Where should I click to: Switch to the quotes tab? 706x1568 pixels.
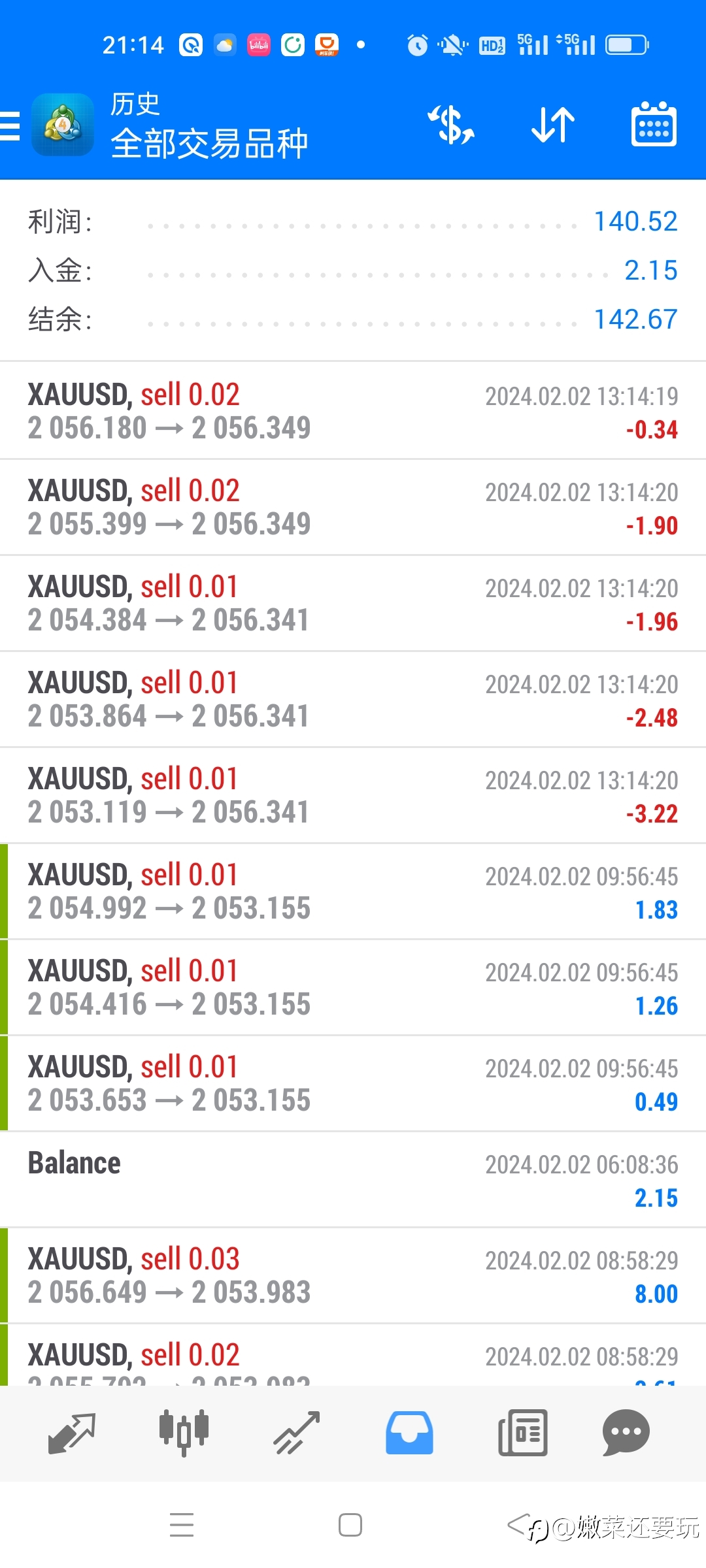coord(72,1433)
